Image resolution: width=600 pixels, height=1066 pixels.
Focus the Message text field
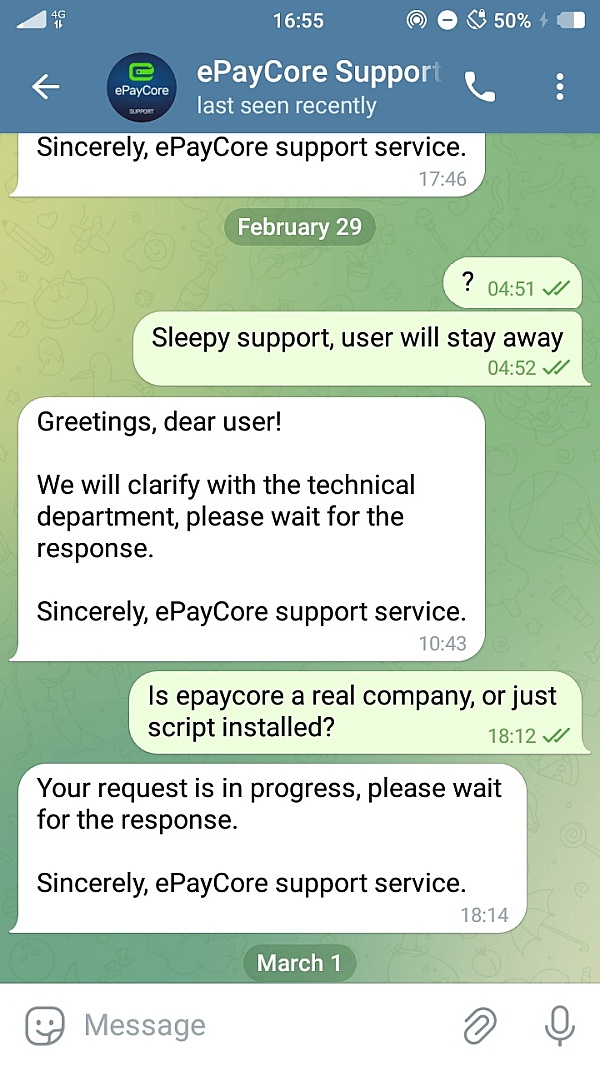tap(260, 1025)
